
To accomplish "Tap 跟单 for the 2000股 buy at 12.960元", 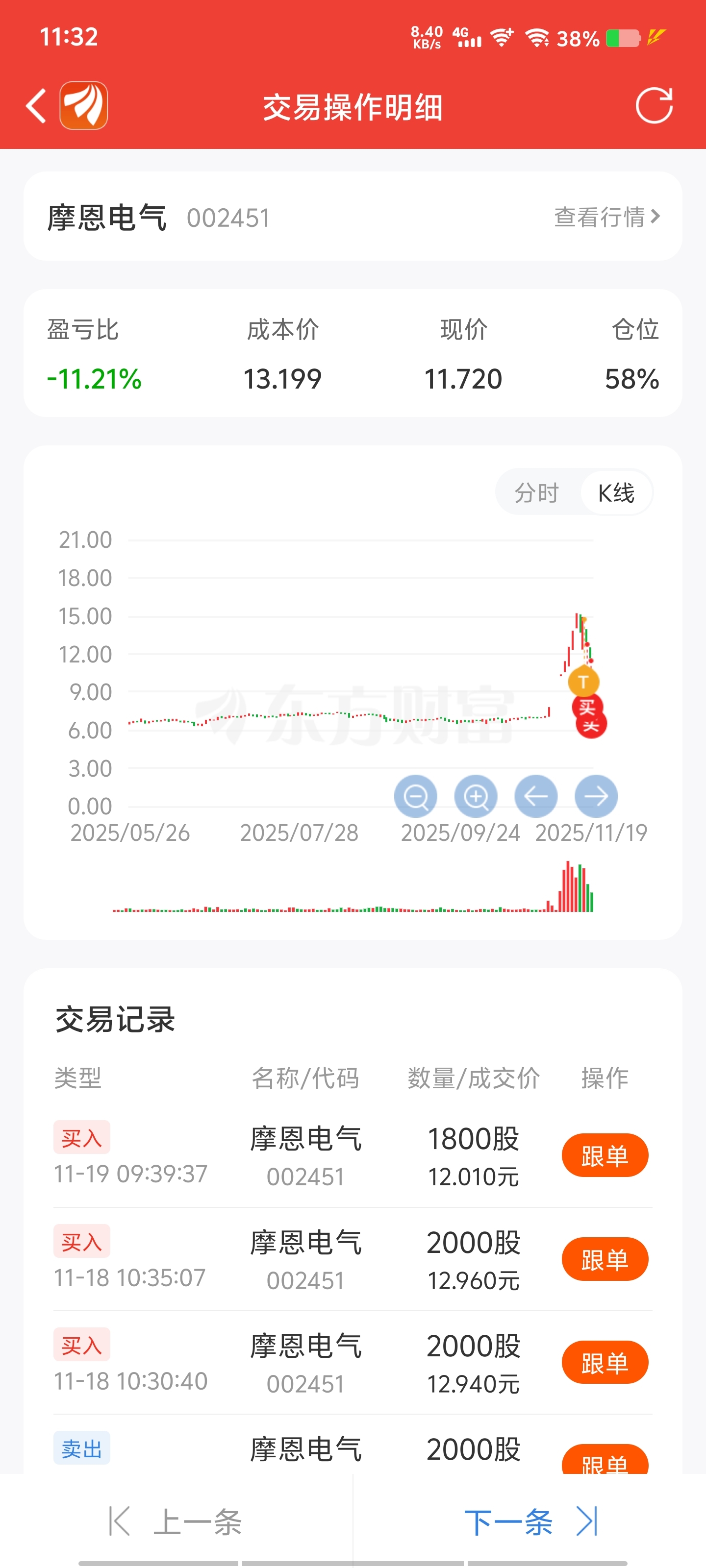I will [605, 1259].
